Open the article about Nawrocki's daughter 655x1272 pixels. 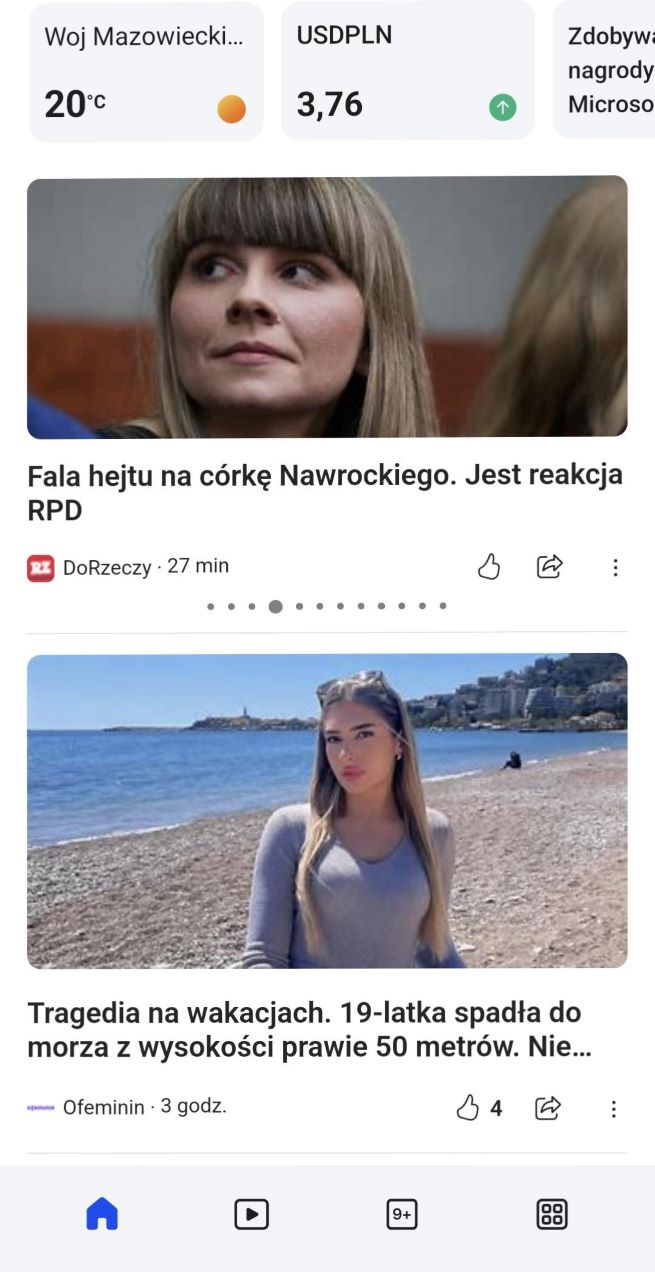tap(326, 491)
